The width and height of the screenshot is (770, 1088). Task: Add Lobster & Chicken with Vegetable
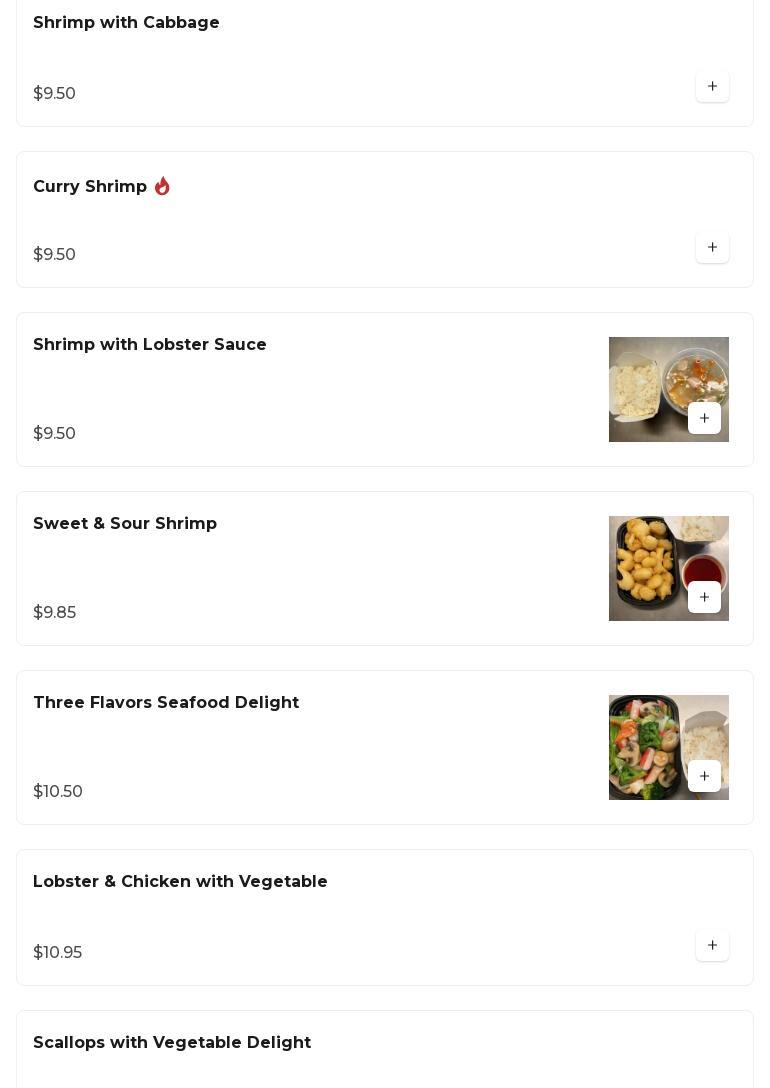[x=712, y=945]
